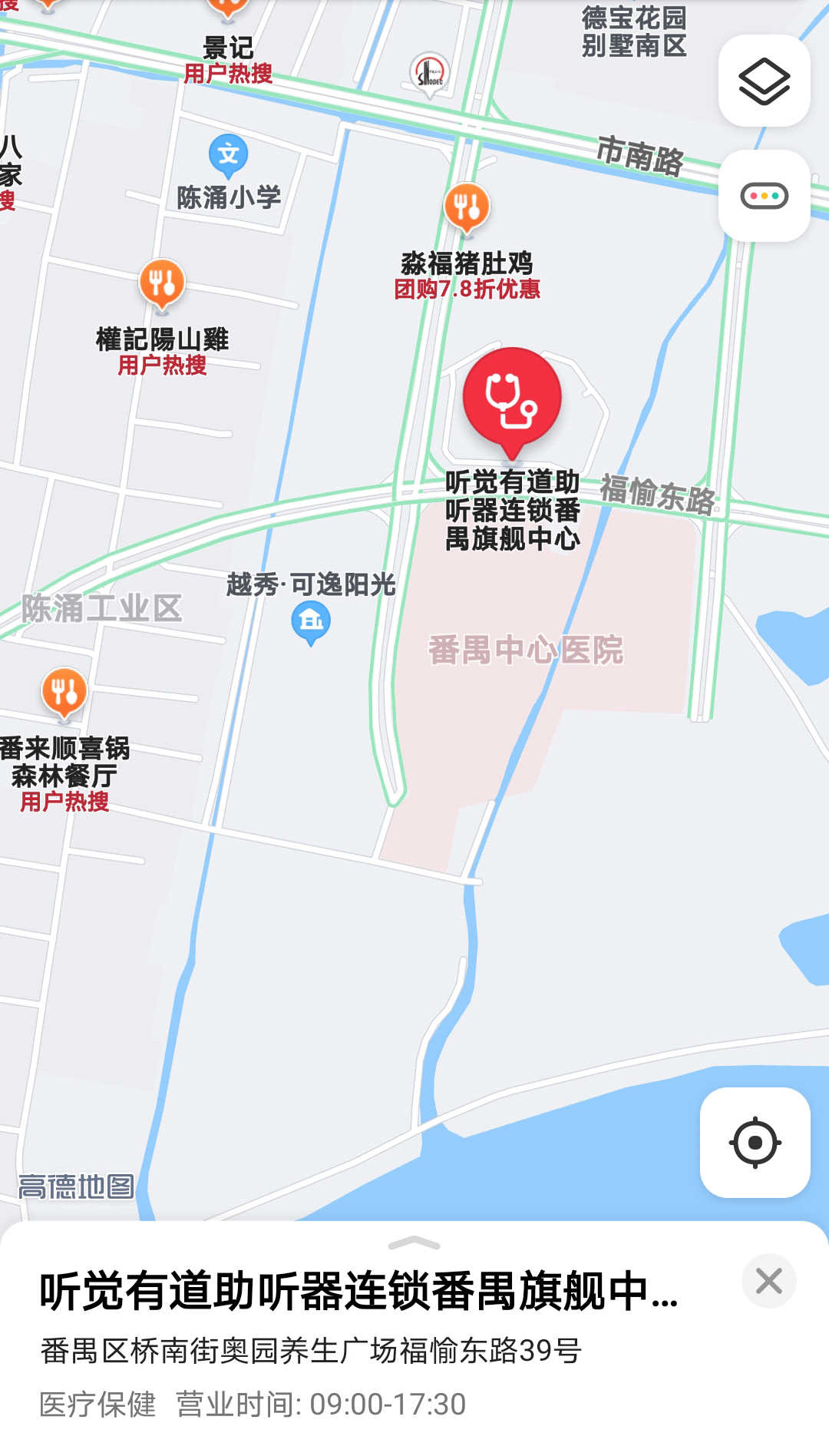Select the 番来顺喜锅森林餐厅 restaurant marker
The height and width of the screenshot is (1456, 829).
[64, 693]
